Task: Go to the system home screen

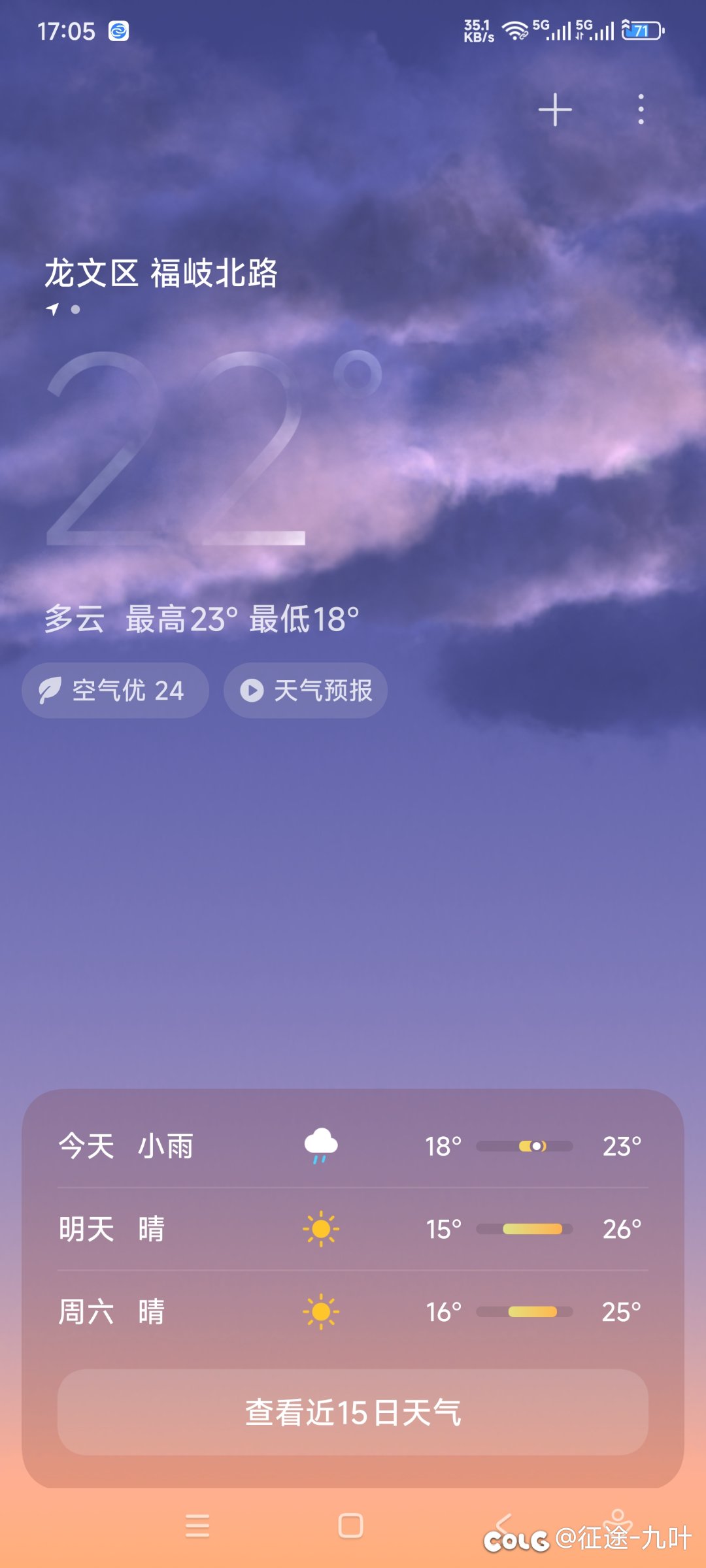Action: tap(351, 1526)
